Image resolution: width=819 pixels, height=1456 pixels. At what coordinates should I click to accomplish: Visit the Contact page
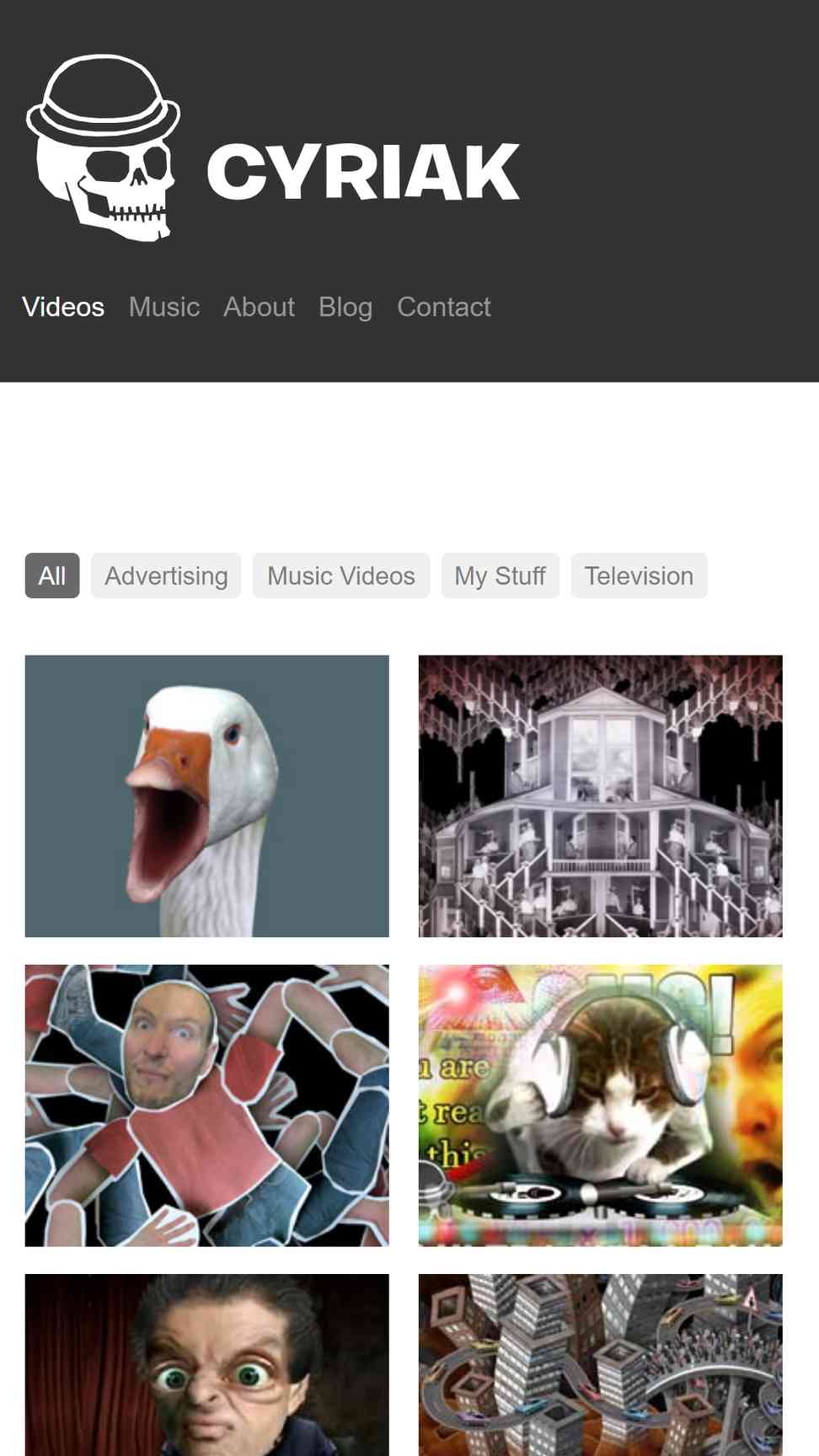[444, 307]
